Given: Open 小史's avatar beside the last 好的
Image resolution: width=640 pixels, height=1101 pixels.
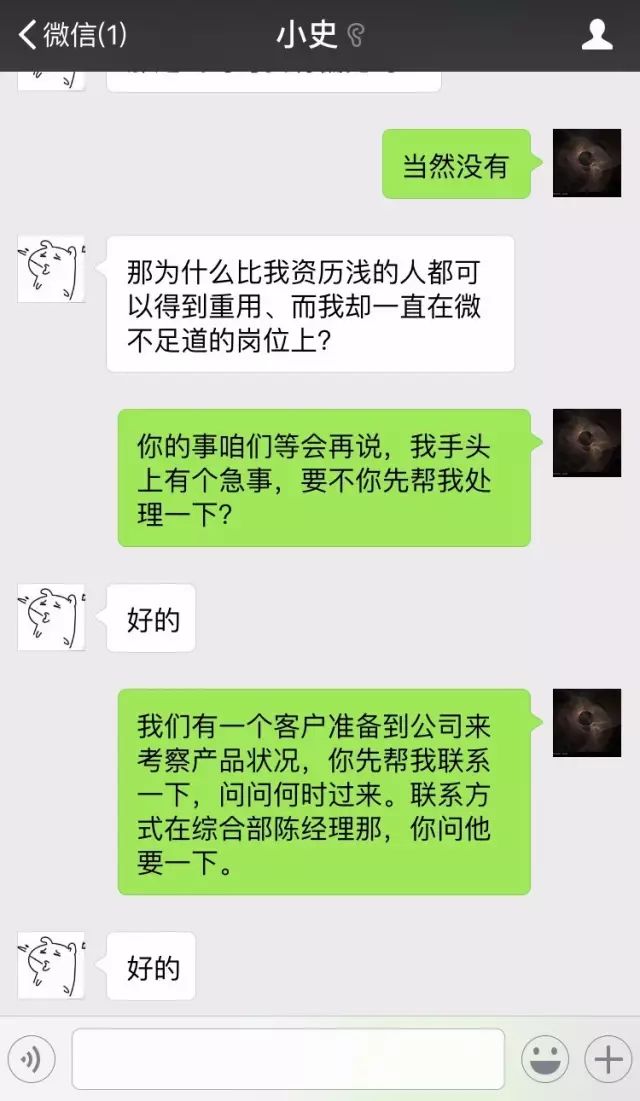Looking at the screenshot, I should (51, 965).
